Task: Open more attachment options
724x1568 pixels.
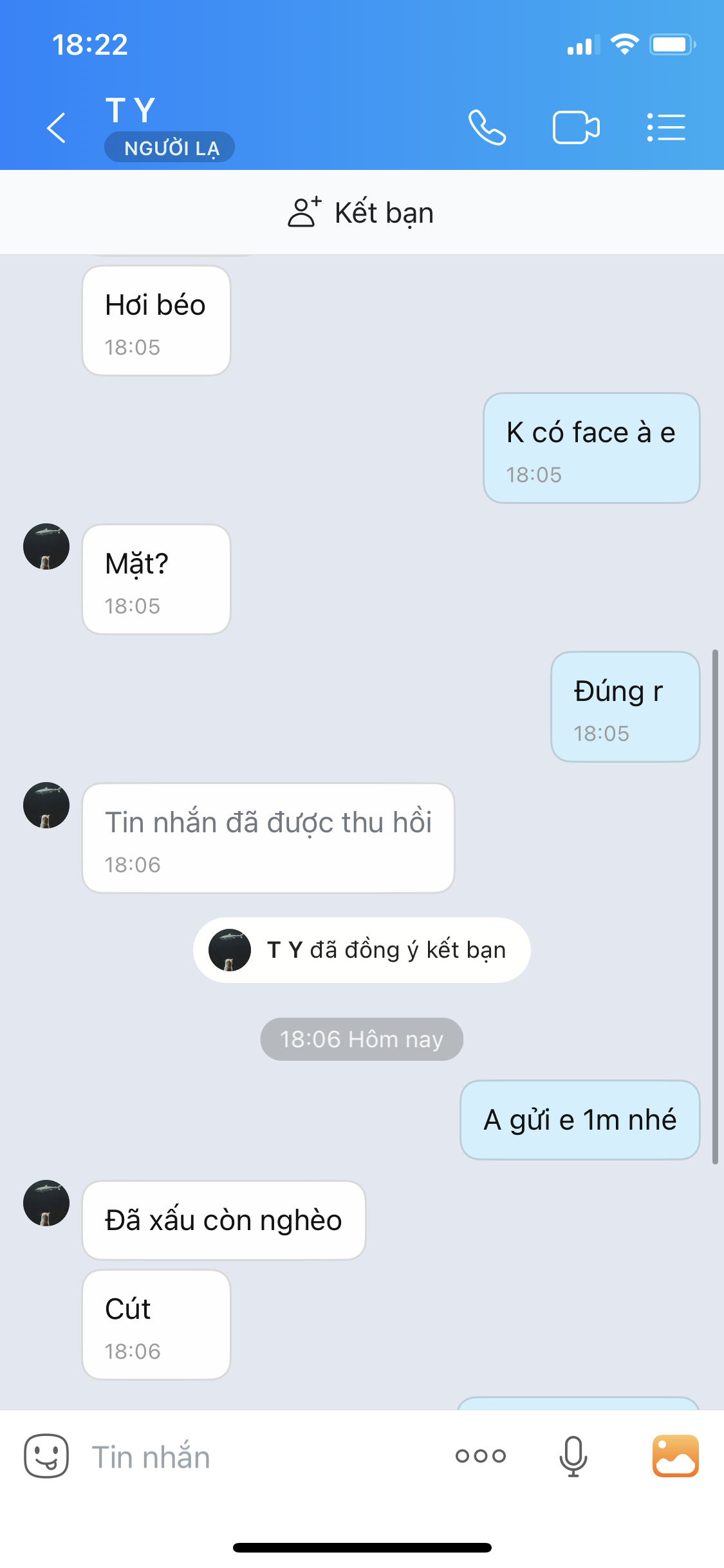Action: click(x=481, y=1456)
